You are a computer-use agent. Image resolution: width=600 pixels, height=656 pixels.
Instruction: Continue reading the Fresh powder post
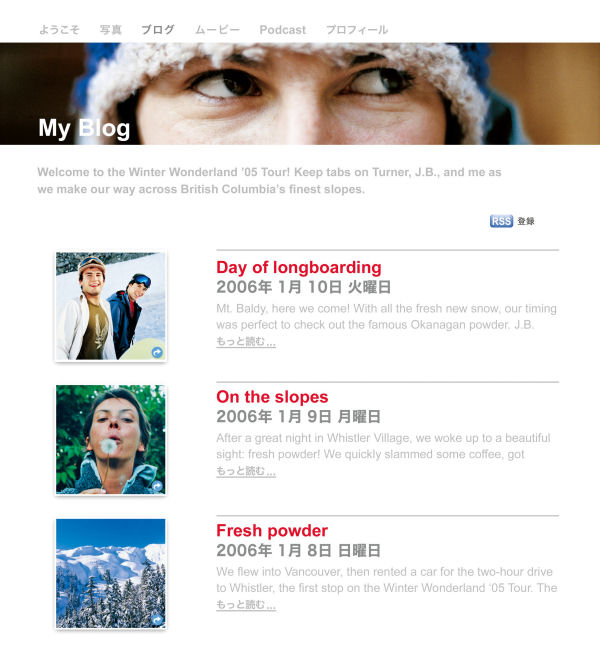245,604
